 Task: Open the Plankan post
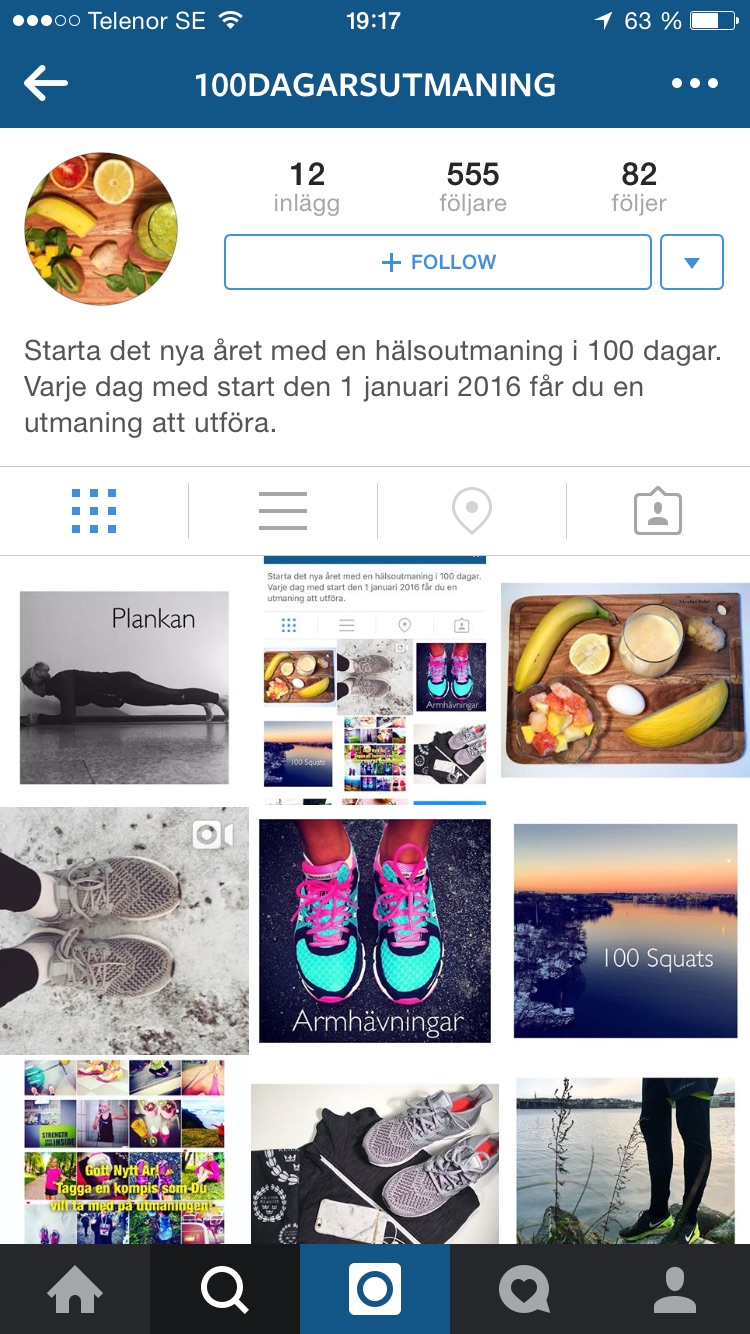[124, 687]
